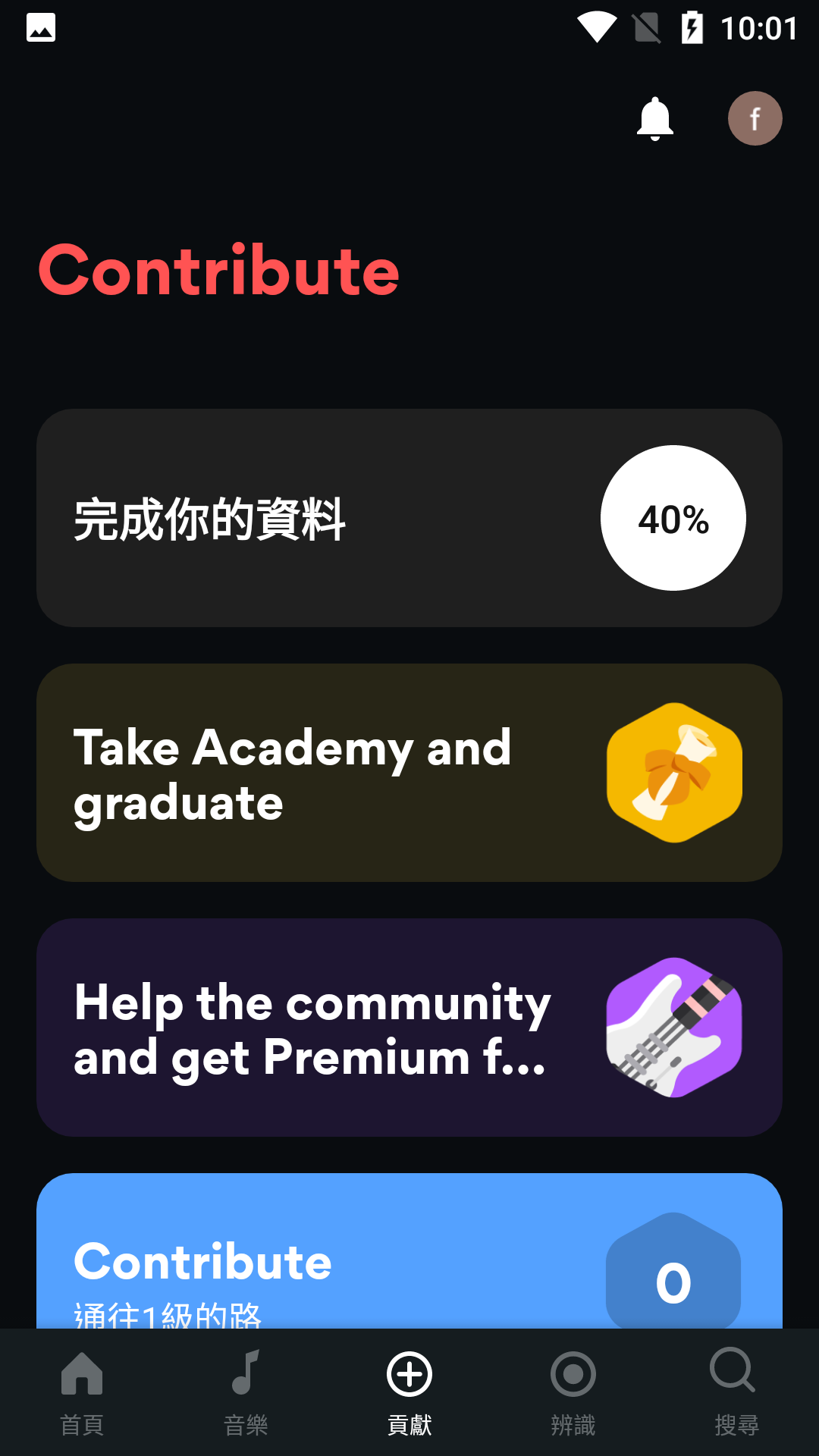Open the 搜尋 tab
The image size is (819, 1456).
tap(736, 1392)
